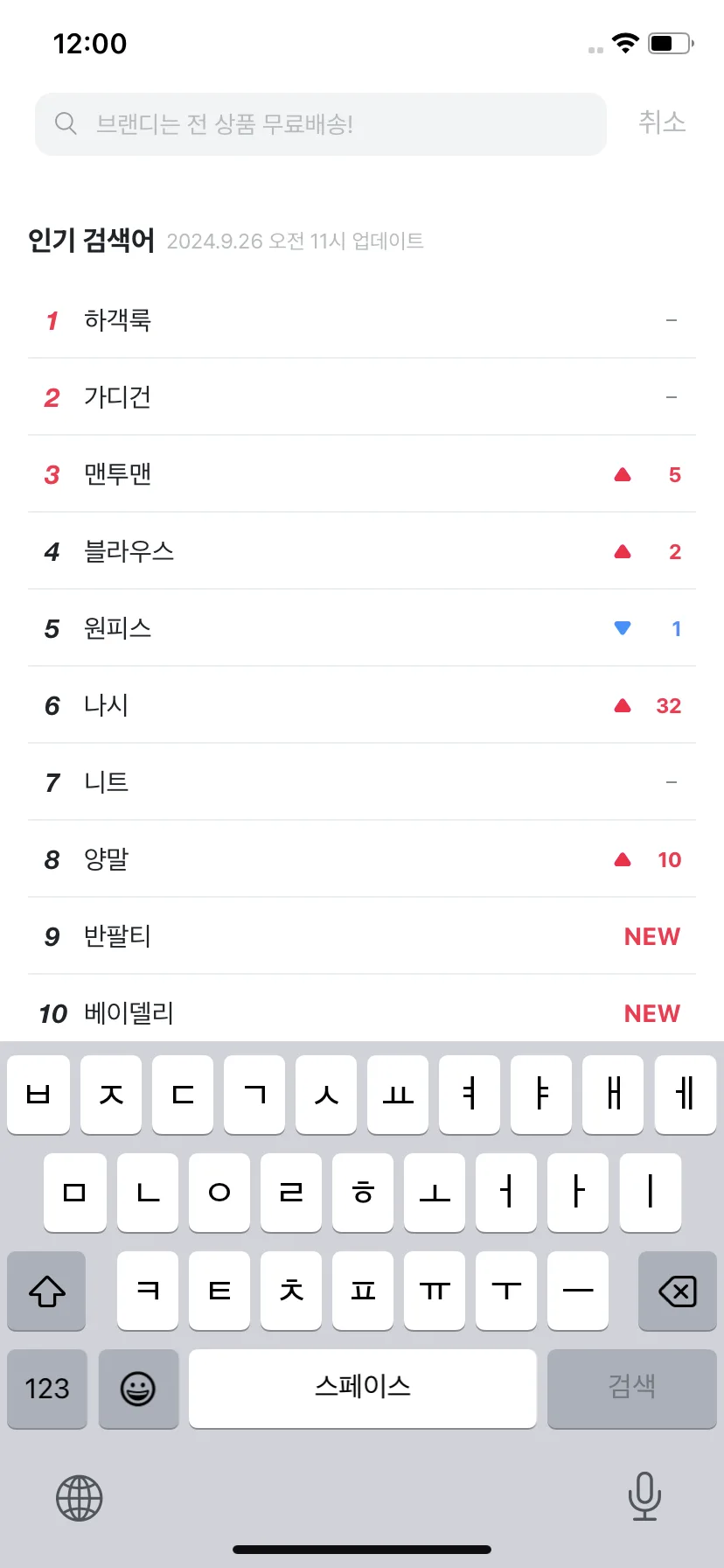Select the 가디건 search keyword
The height and width of the screenshot is (1568, 724).
pos(362,397)
